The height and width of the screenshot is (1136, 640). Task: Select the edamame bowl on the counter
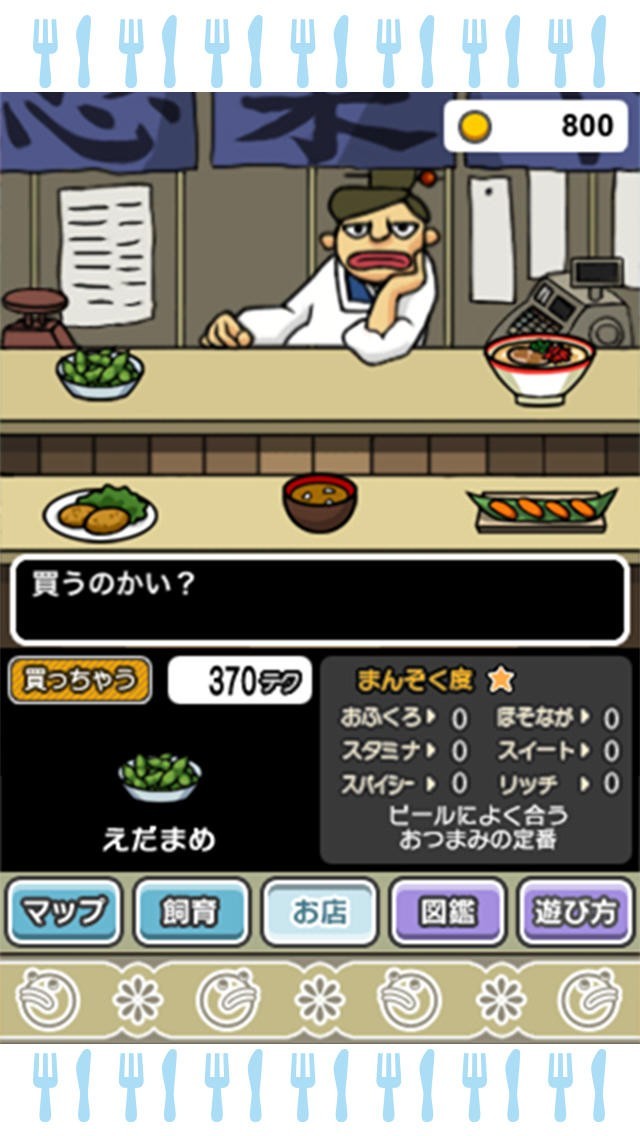(99, 372)
